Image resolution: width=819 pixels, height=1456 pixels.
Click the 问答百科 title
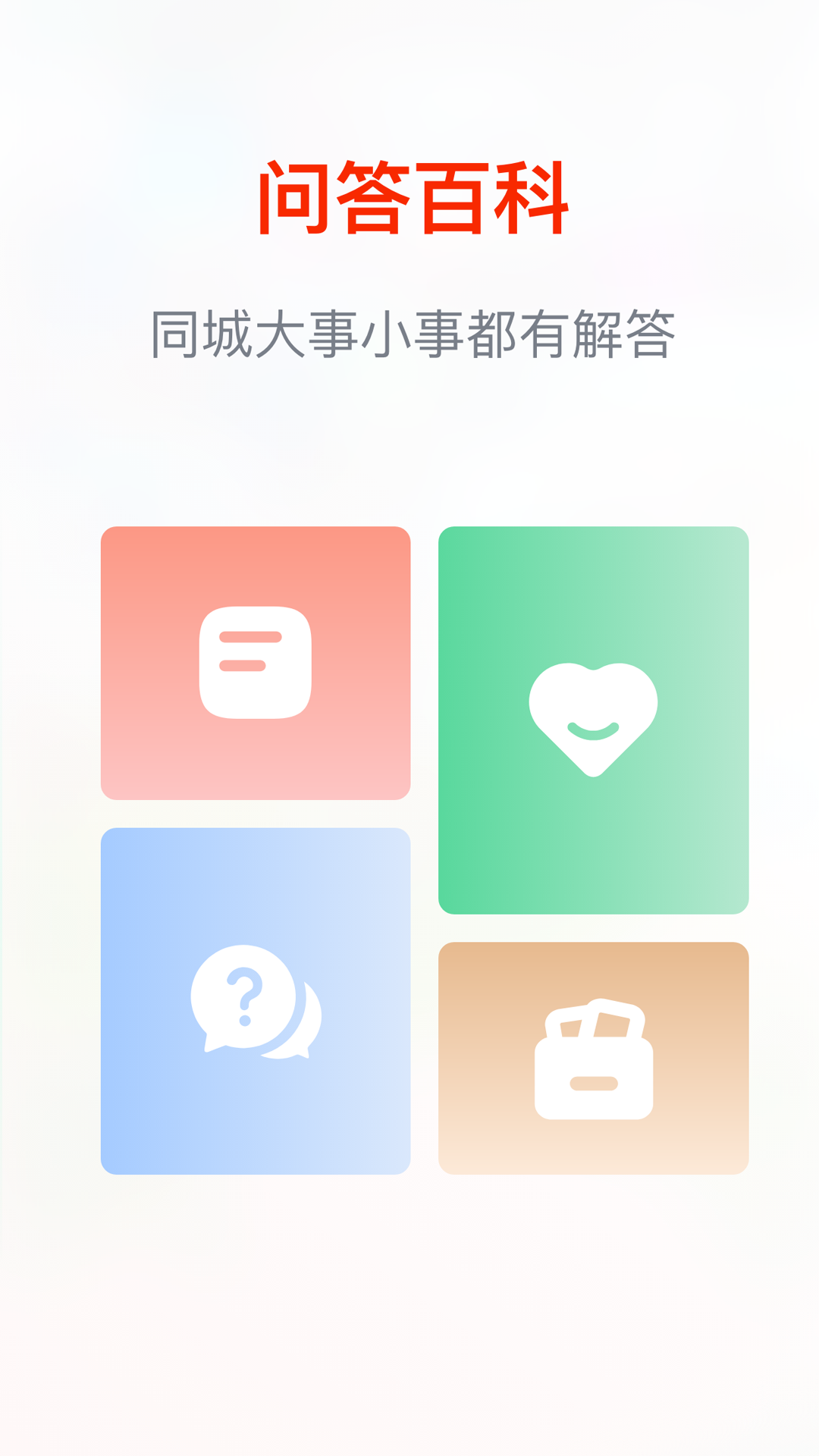coord(409,196)
